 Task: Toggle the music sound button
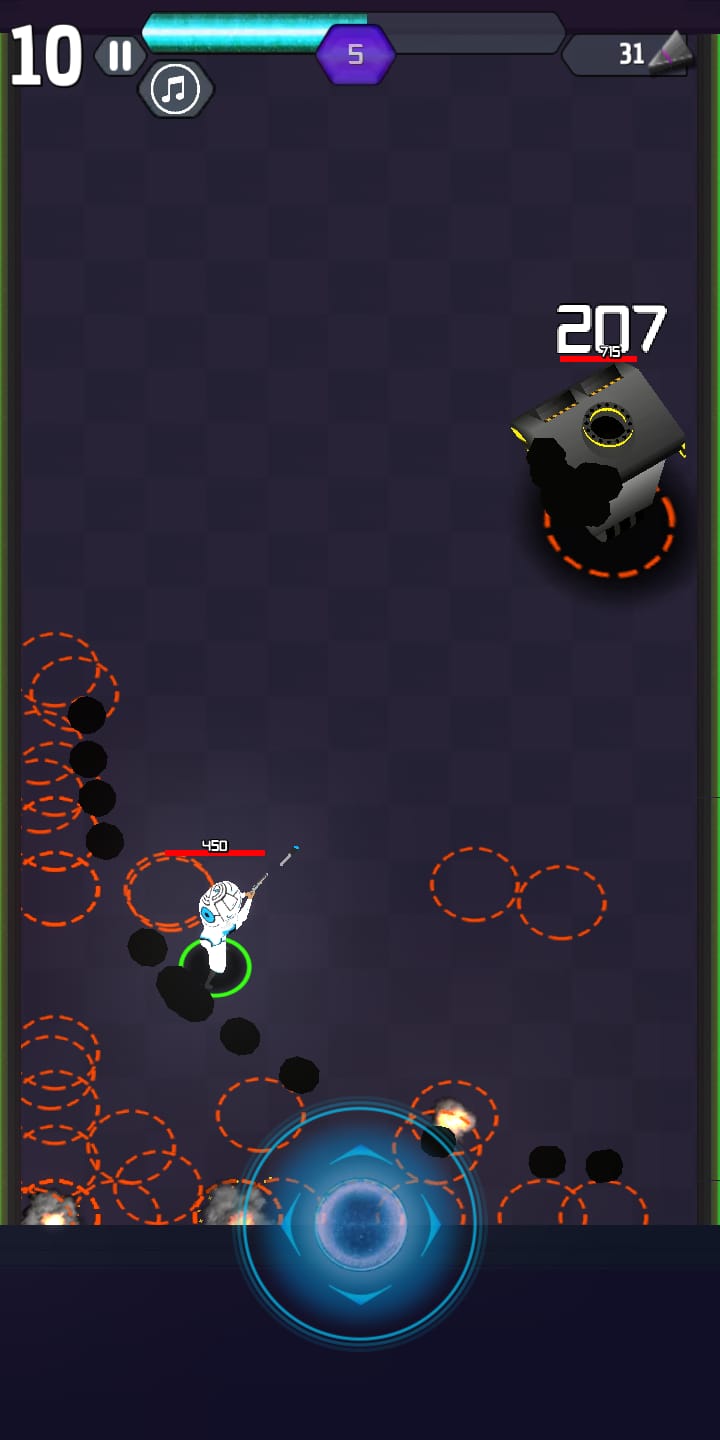[x=175, y=89]
